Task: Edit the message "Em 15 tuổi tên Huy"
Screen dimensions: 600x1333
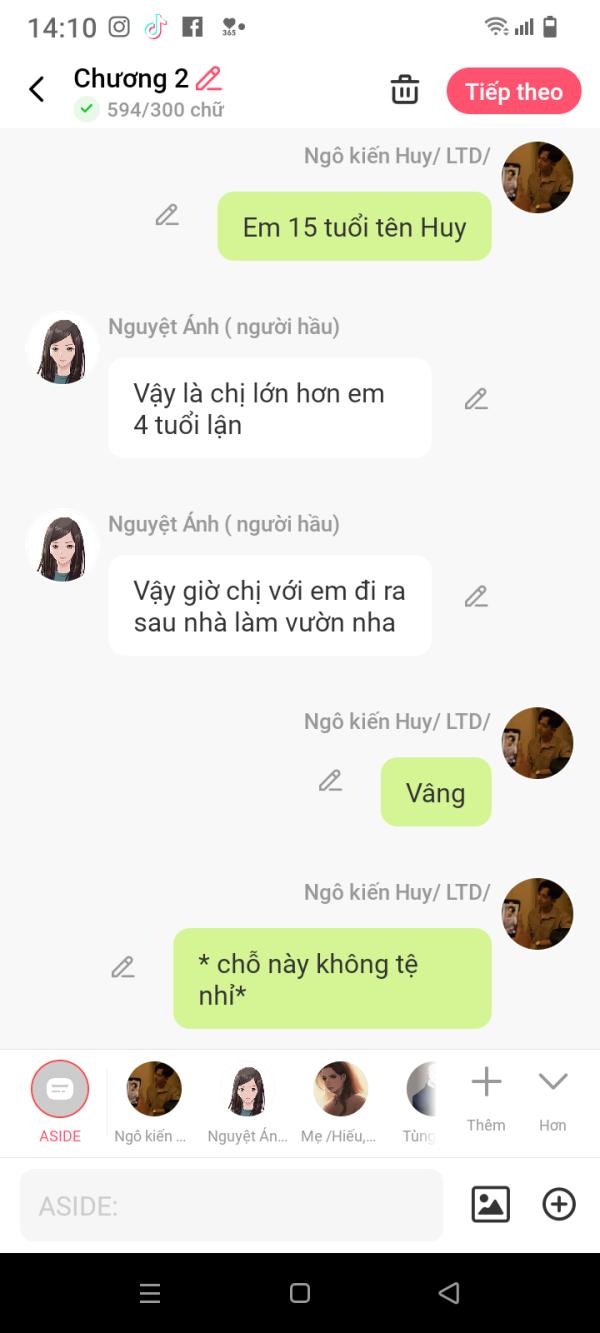Action: (167, 215)
